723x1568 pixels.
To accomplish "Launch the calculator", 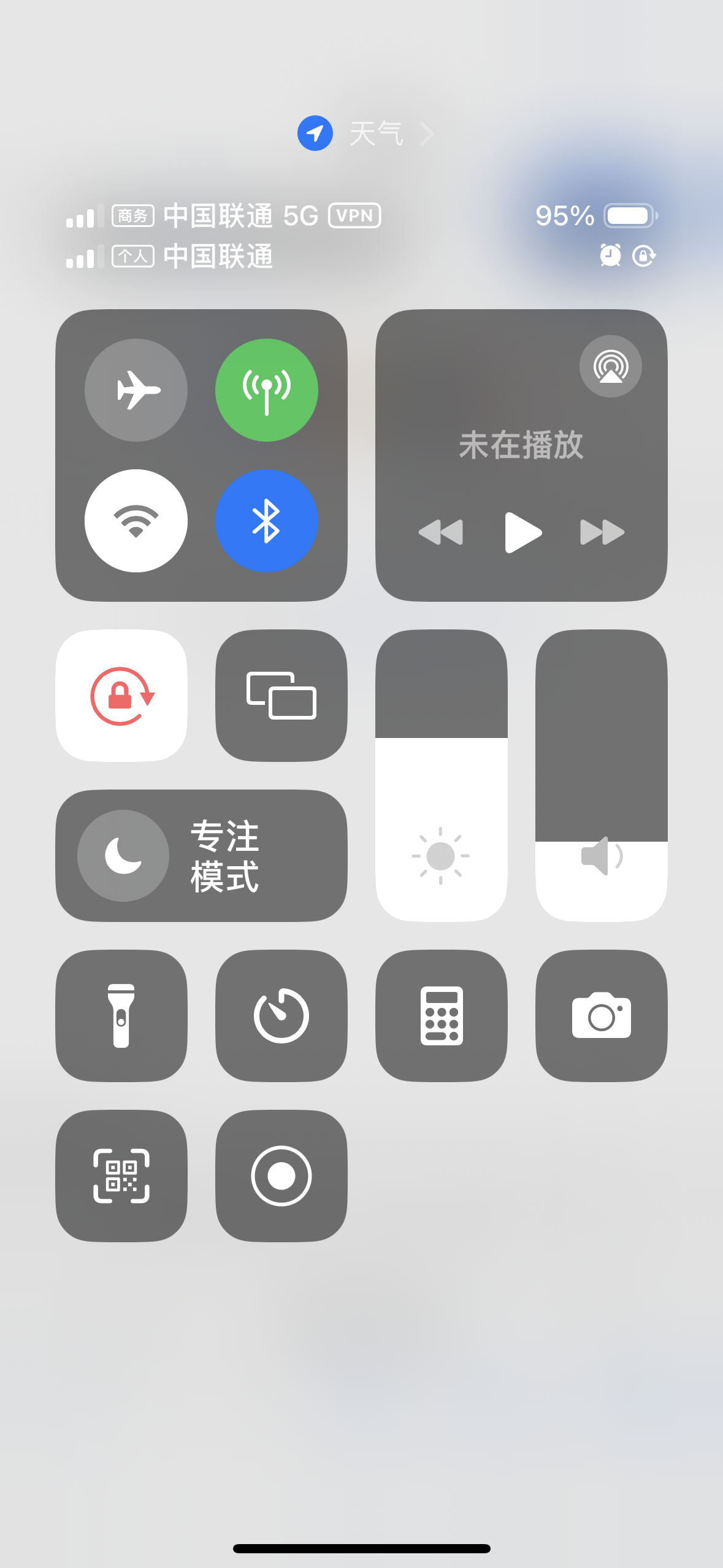I will pyautogui.click(x=442, y=1016).
